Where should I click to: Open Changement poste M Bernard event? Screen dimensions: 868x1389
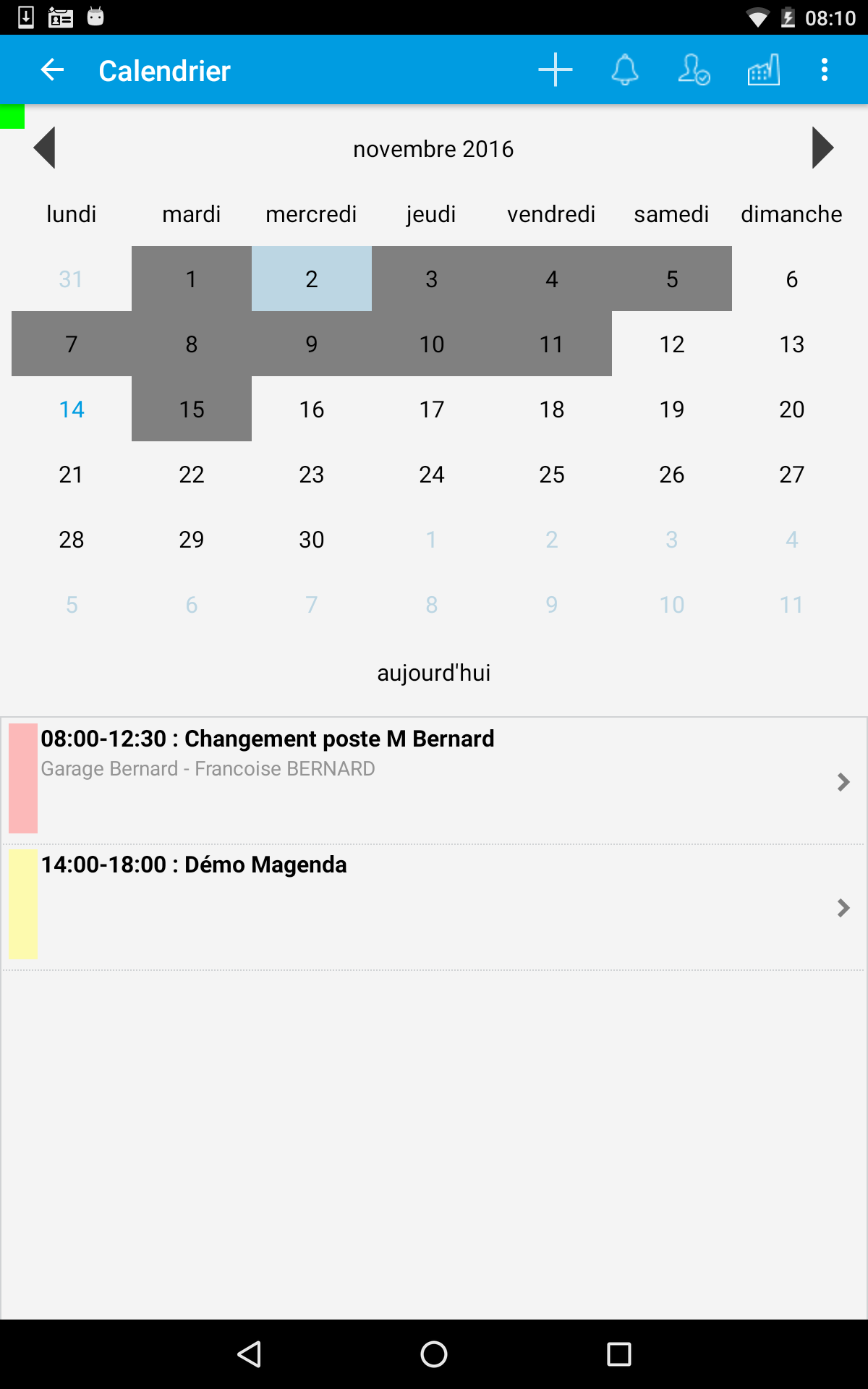(434, 780)
